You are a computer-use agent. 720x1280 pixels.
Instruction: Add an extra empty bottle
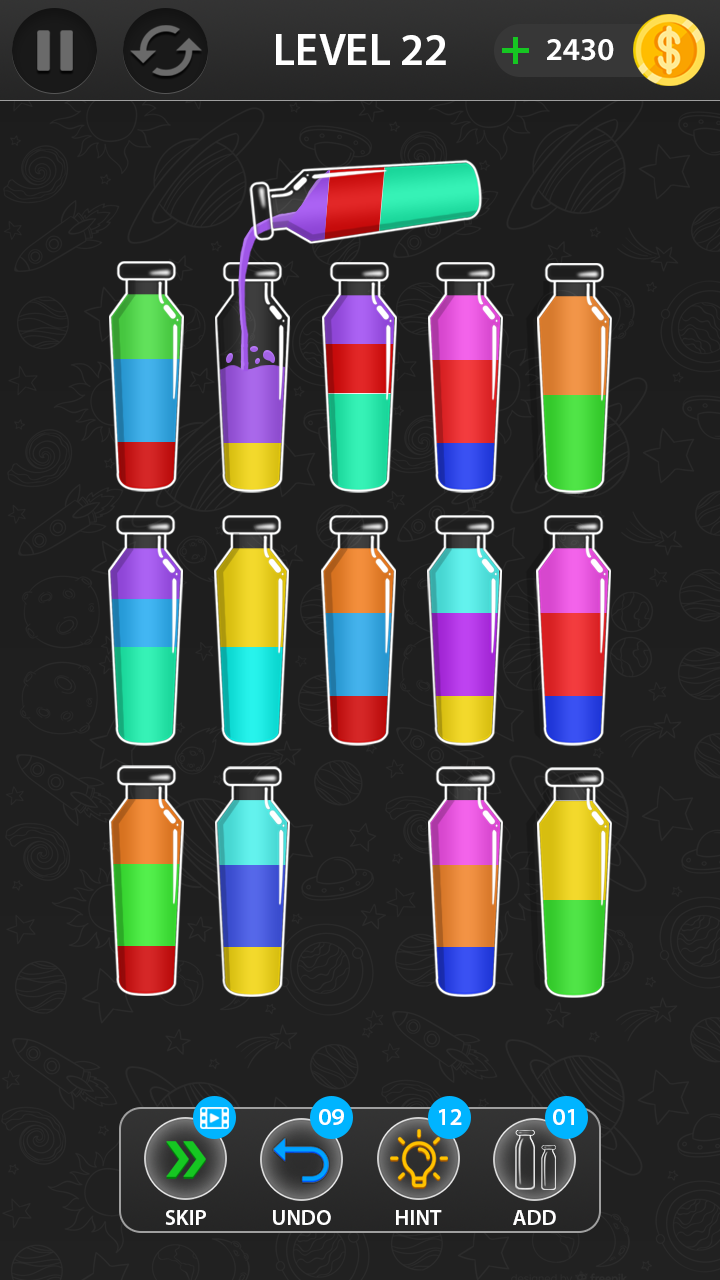[x=534, y=1160]
